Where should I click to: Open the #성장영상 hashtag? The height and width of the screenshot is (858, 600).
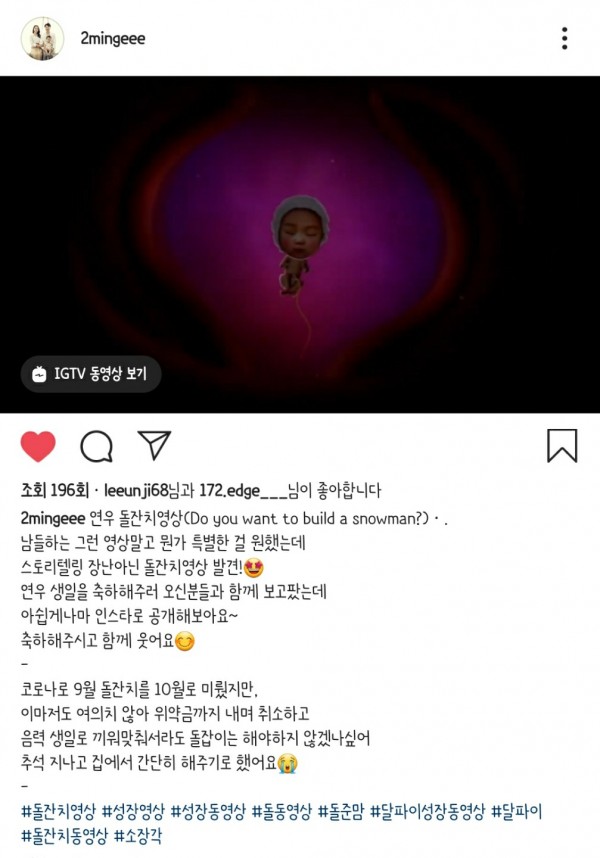pos(133,810)
